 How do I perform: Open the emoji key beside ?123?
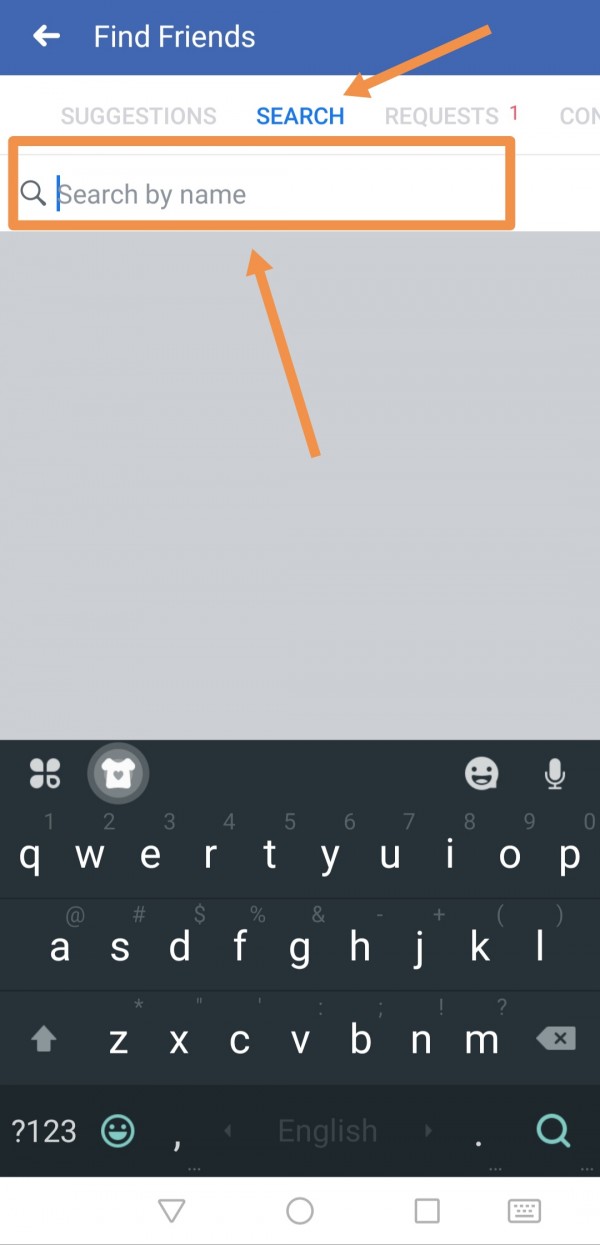coord(118,1131)
